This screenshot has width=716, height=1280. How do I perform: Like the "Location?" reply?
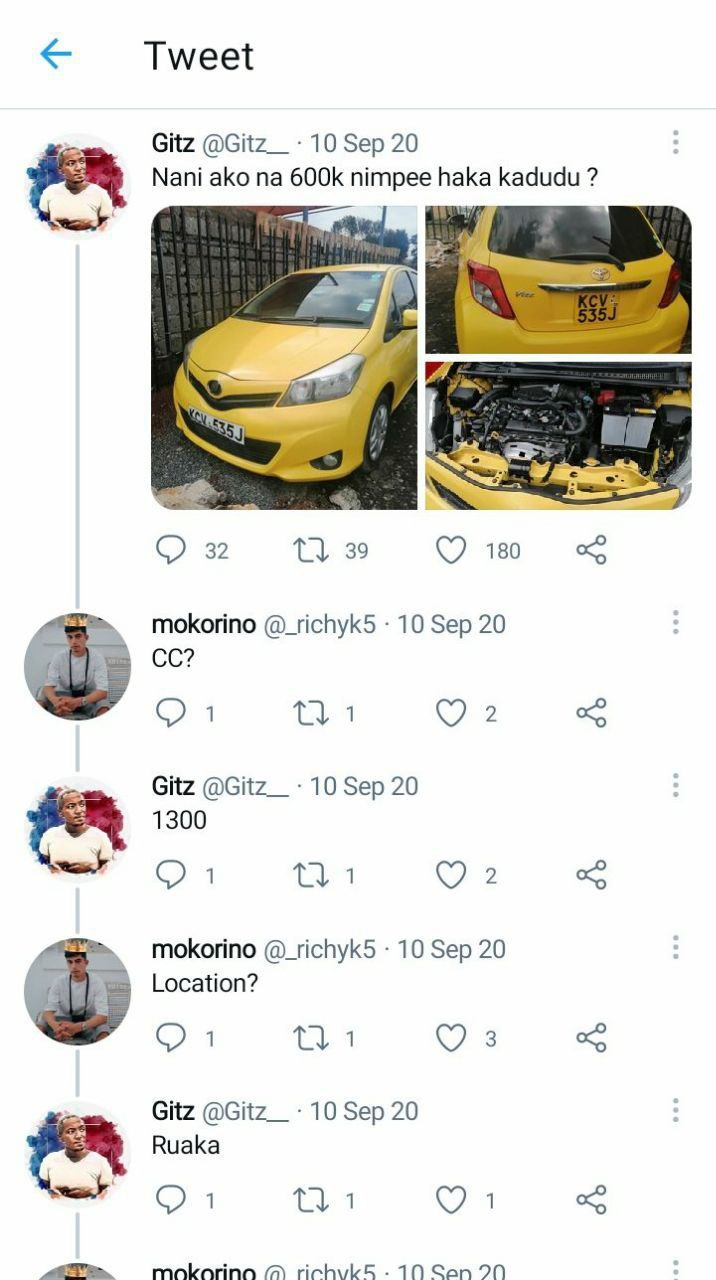pyautogui.click(x=452, y=1039)
